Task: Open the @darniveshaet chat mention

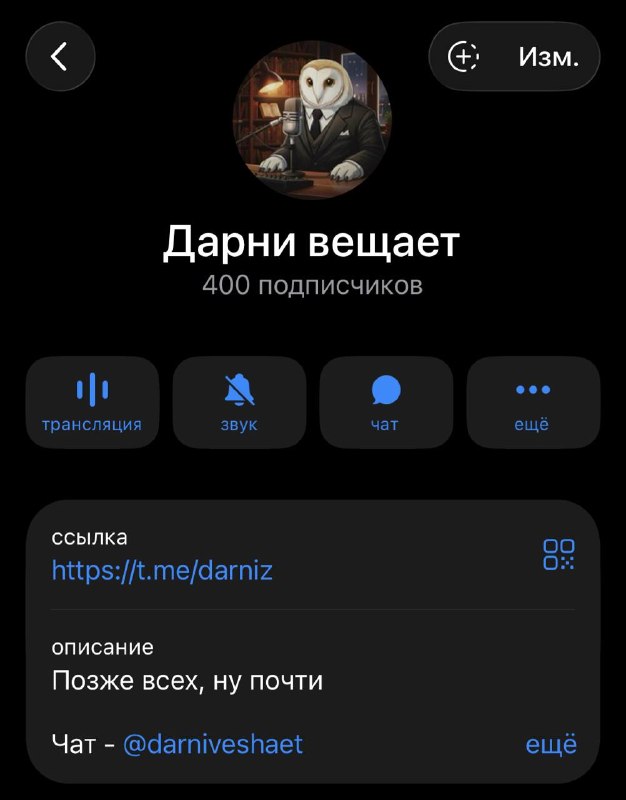Action: click(x=213, y=744)
